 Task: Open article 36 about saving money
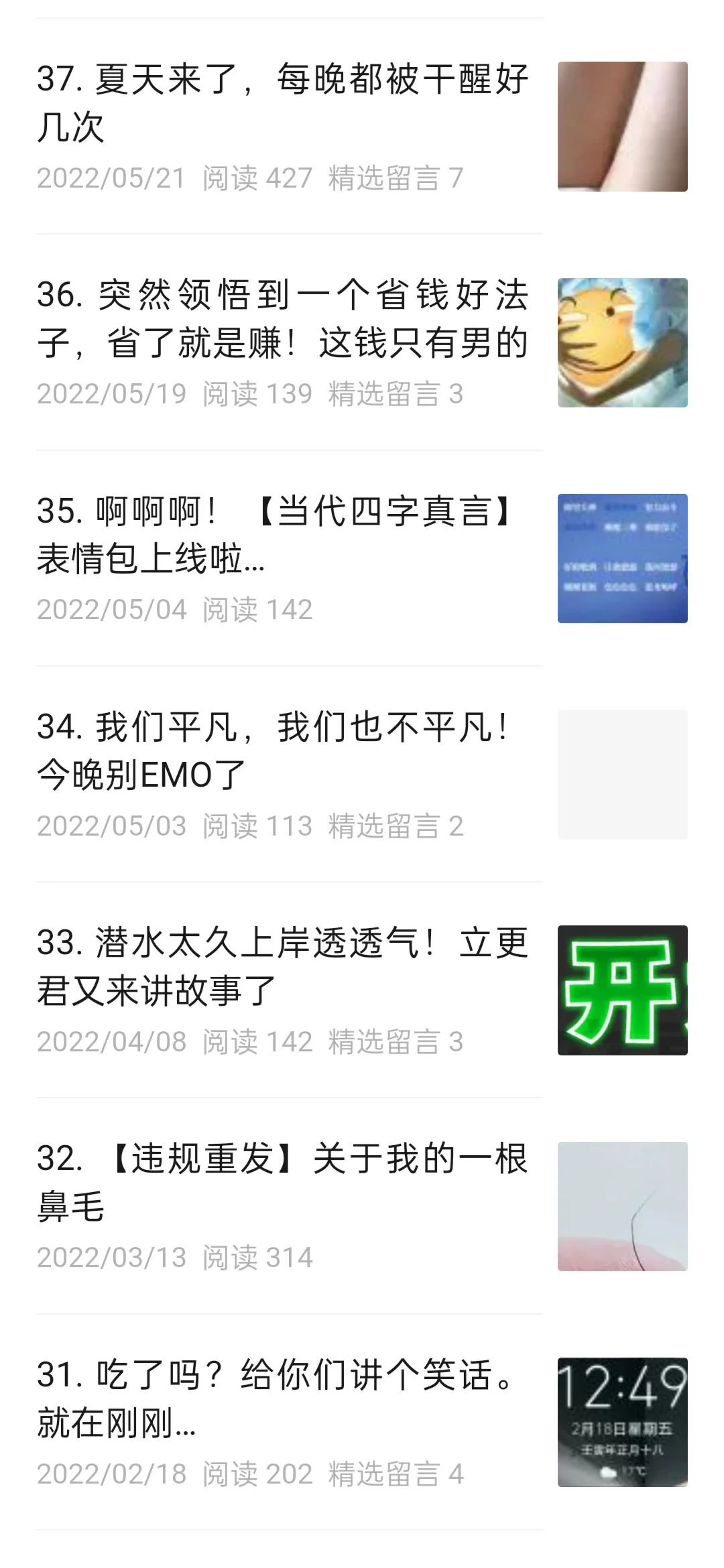coord(283,319)
